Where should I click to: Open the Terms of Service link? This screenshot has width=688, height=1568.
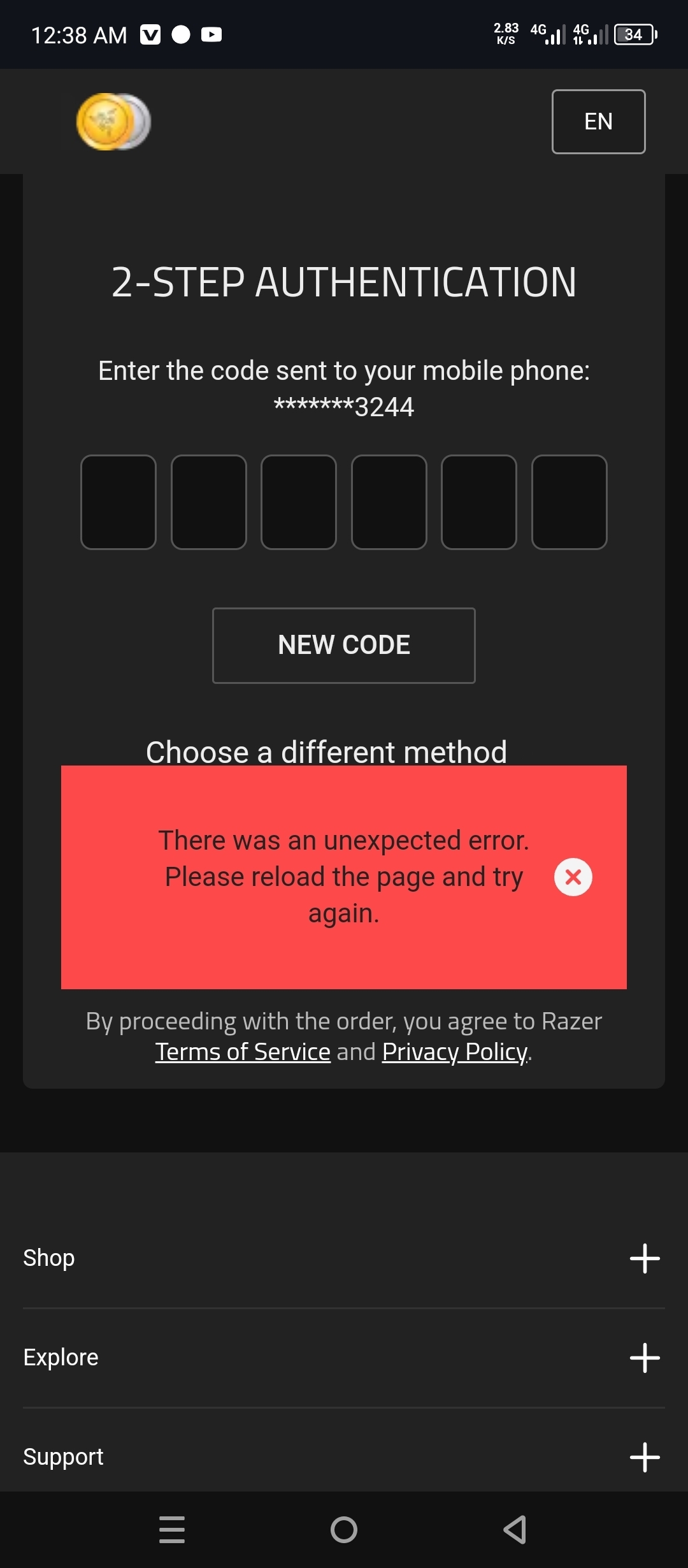(243, 1052)
